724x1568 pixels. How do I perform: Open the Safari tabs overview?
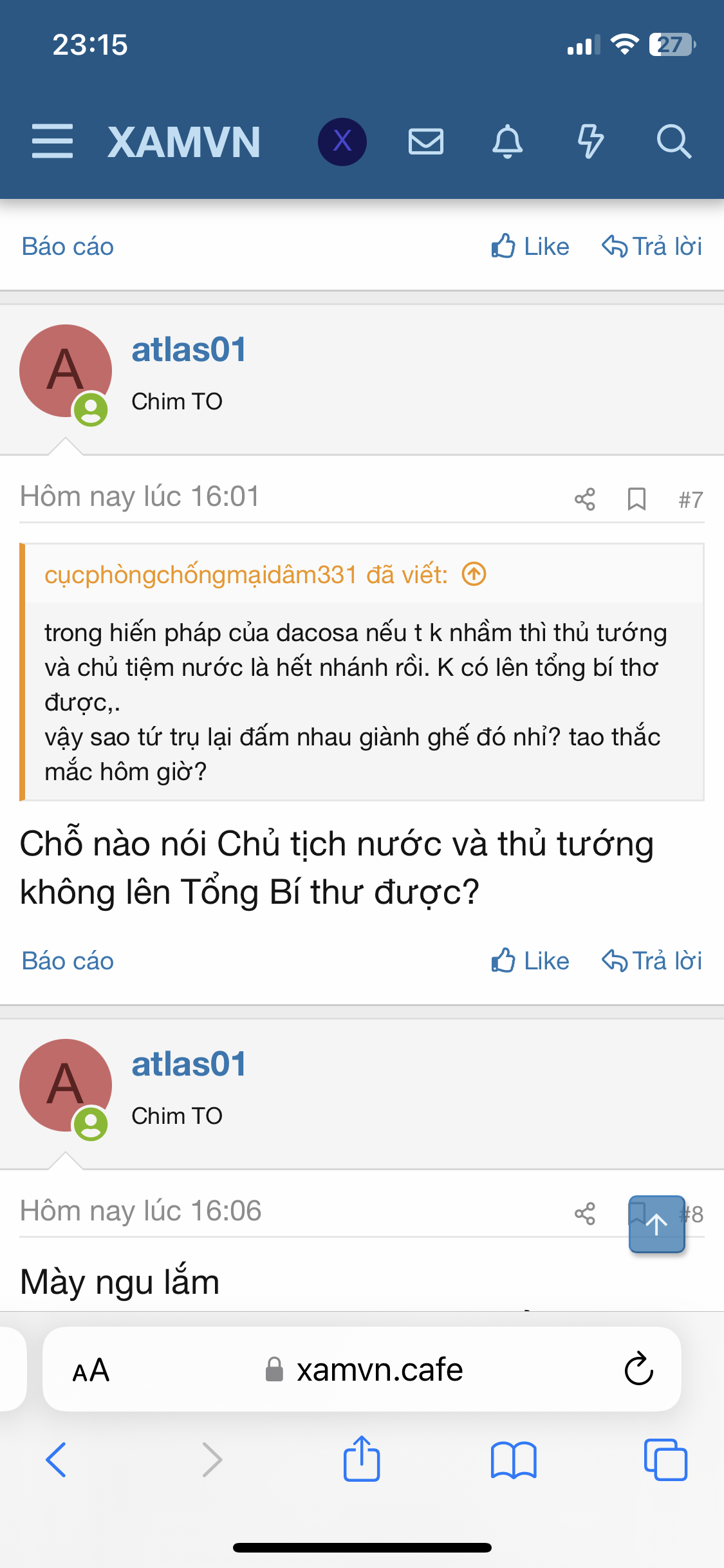click(x=665, y=1460)
